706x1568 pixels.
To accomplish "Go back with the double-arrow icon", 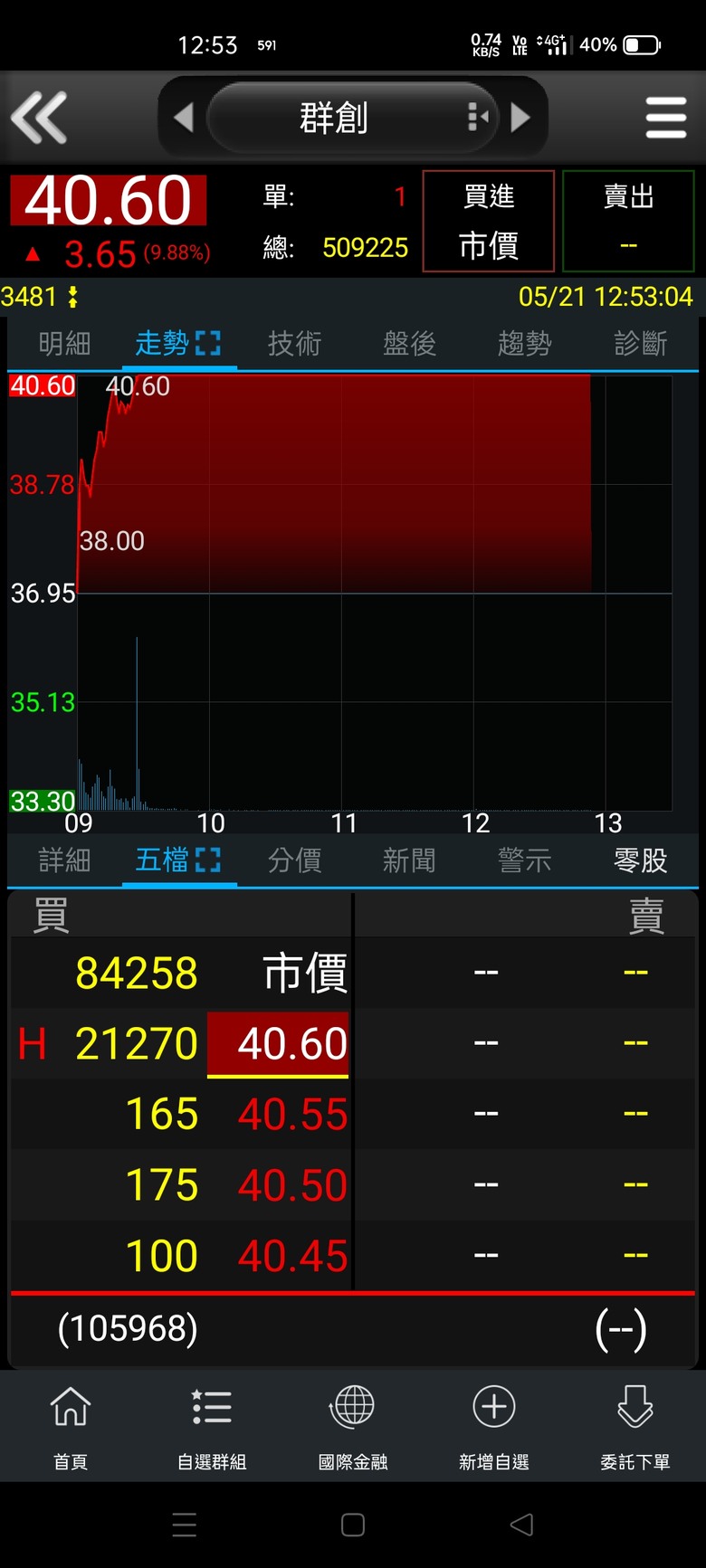I will (39, 118).
